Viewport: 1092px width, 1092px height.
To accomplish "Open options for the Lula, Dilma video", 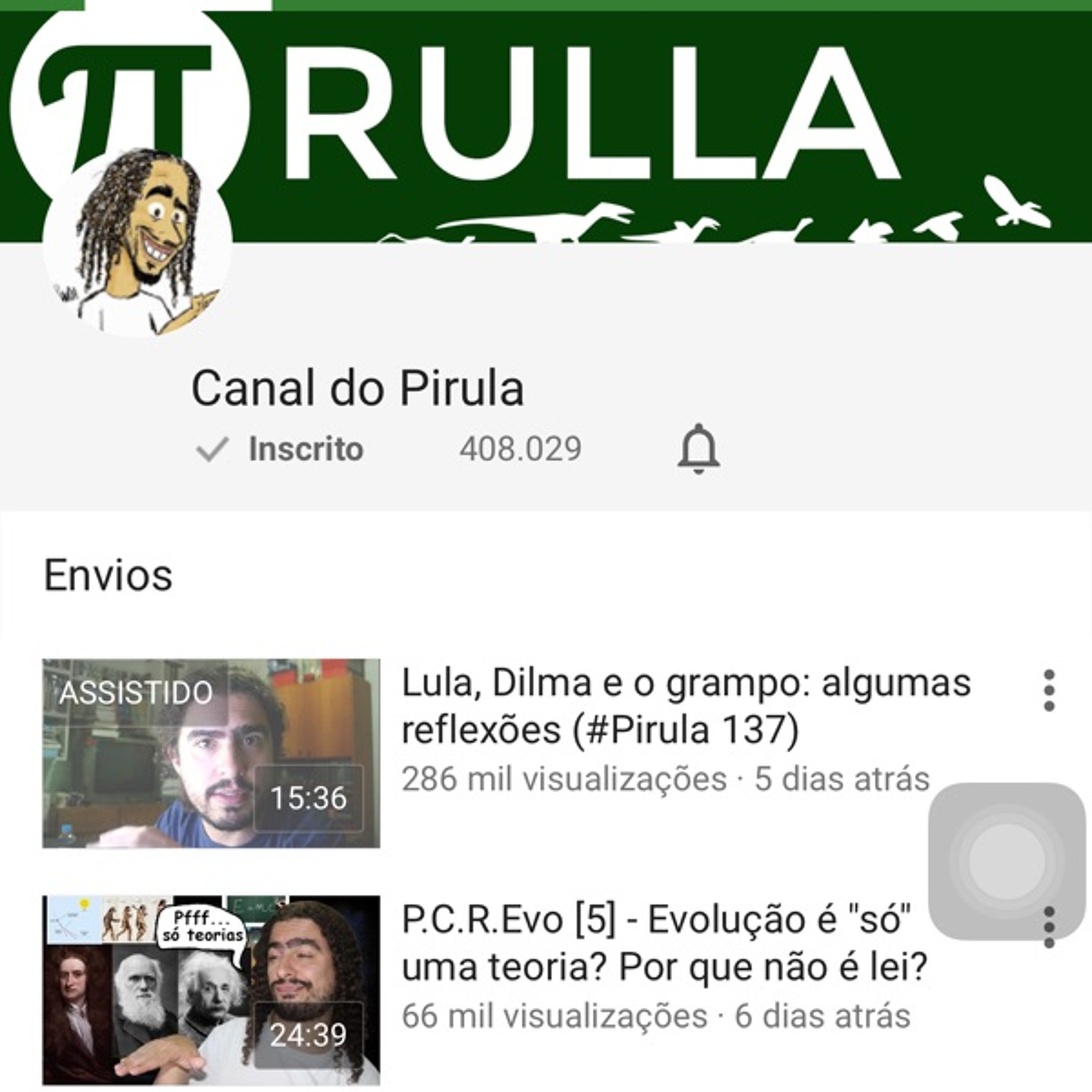I will point(1049,691).
